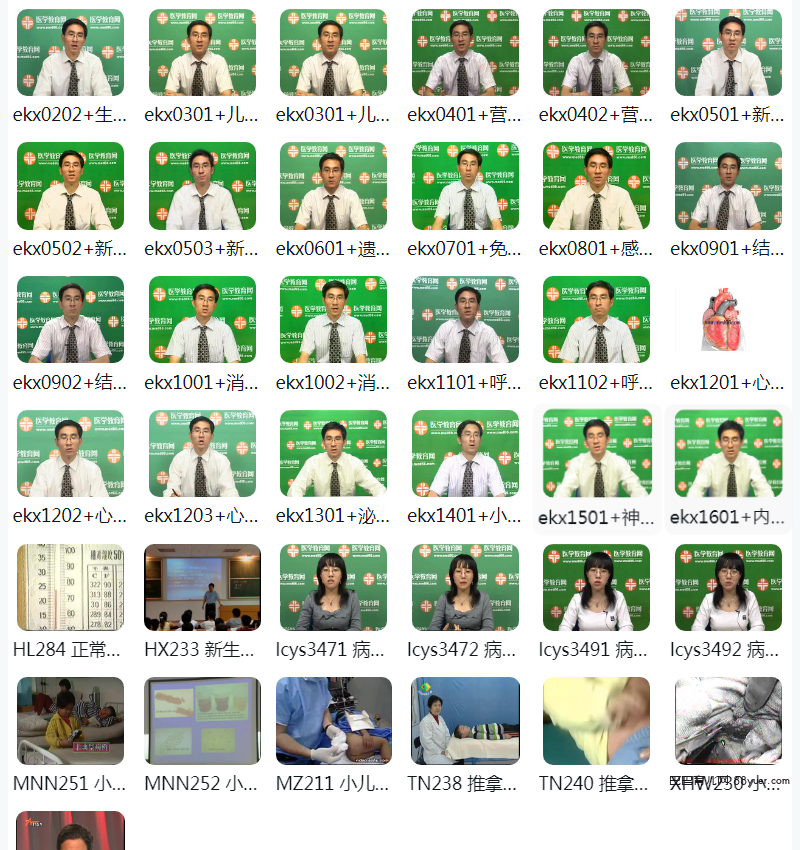Play the TN238 massage video
The width and height of the screenshot is (800, 850).
coord(465,720)
